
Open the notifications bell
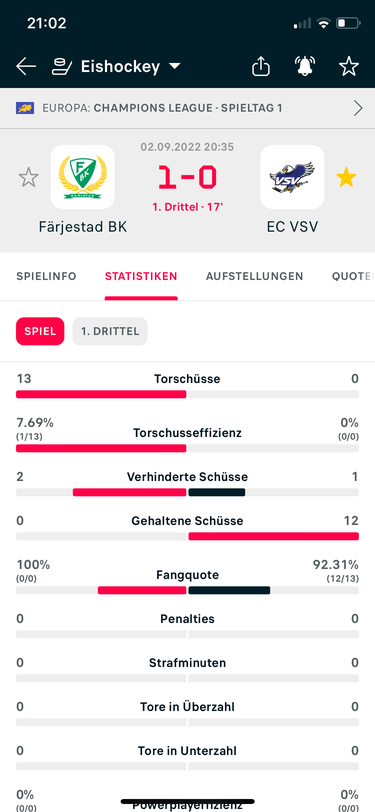pyautogui.click(x=305, y=66)
